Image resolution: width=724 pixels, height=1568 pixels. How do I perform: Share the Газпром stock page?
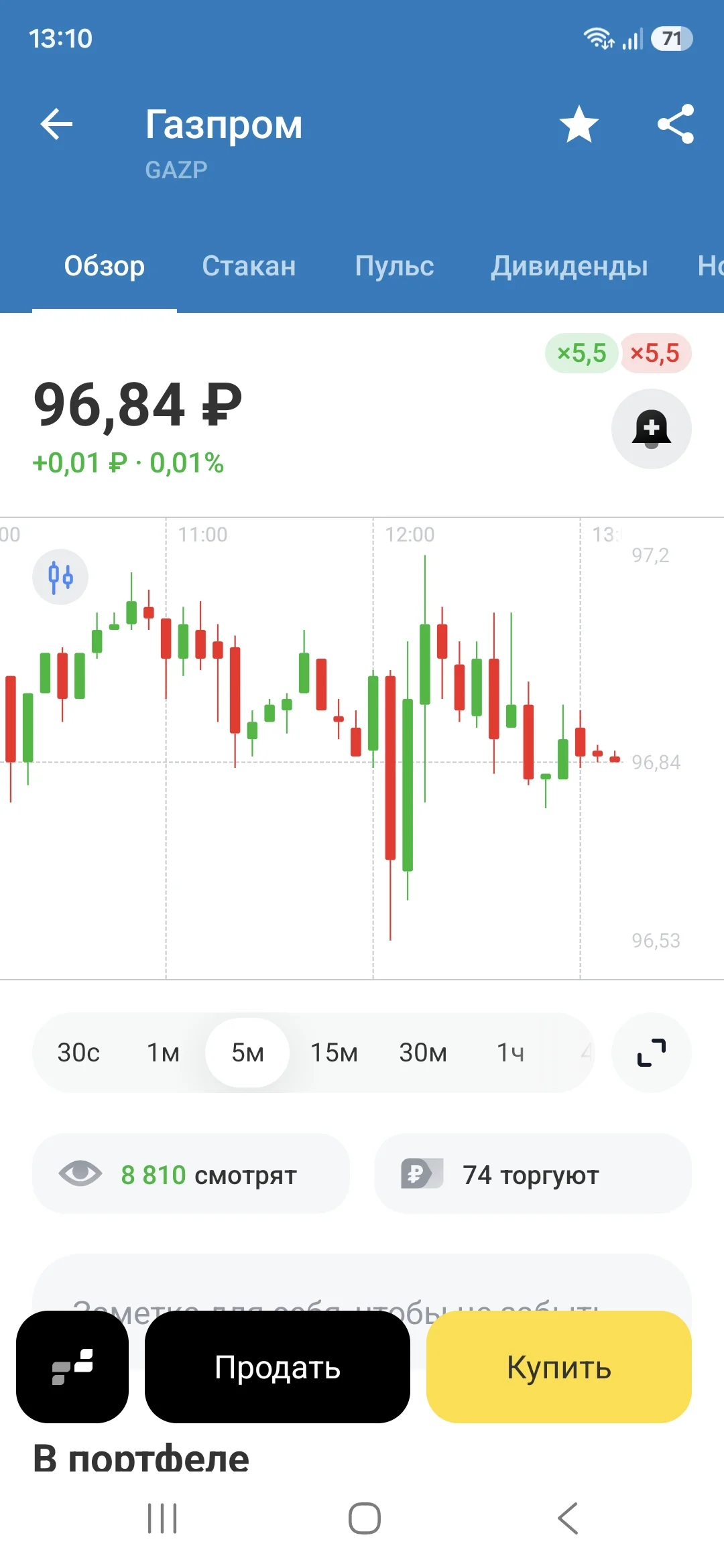click(676, 125)
